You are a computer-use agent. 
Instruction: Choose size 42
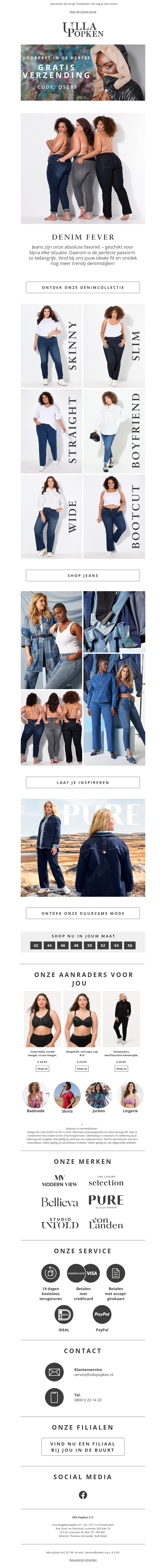click(x=36, y=945)
